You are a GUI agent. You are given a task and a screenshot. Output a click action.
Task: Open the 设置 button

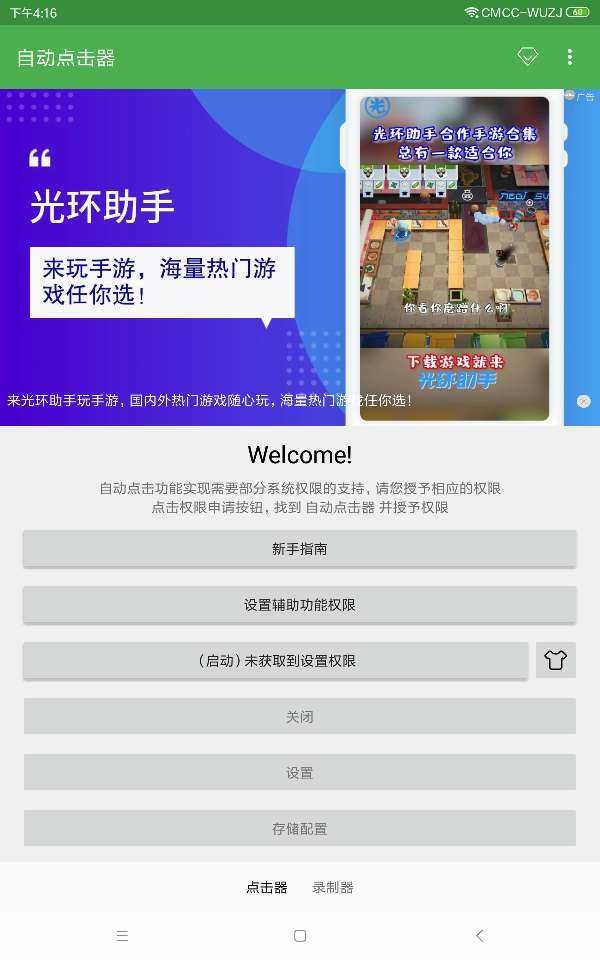pyautogui.click(x=300, y=773)
